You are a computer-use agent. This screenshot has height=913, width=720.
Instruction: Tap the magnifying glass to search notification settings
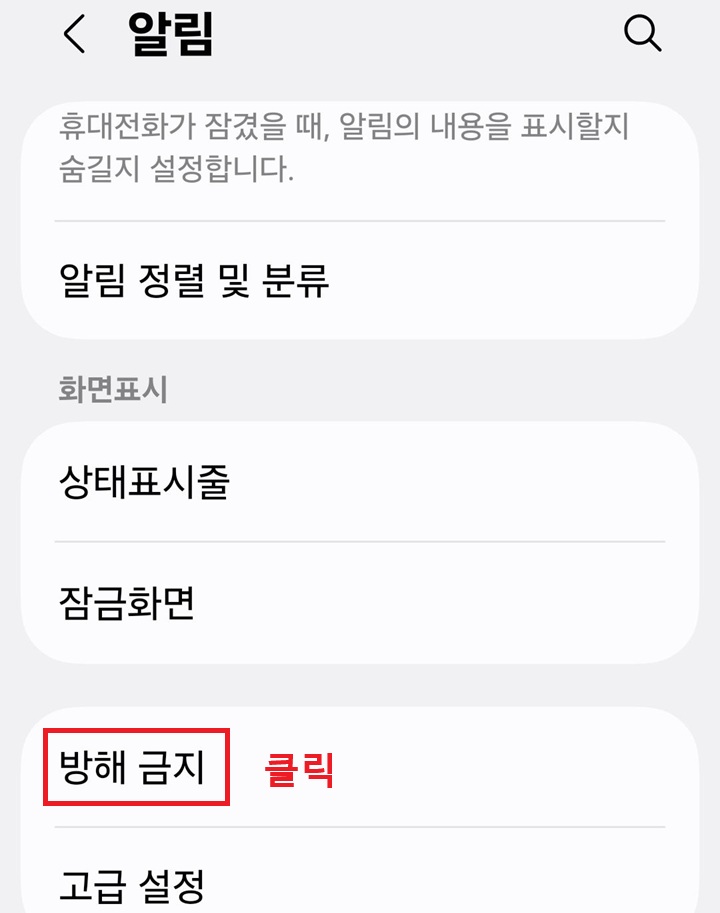642,34
